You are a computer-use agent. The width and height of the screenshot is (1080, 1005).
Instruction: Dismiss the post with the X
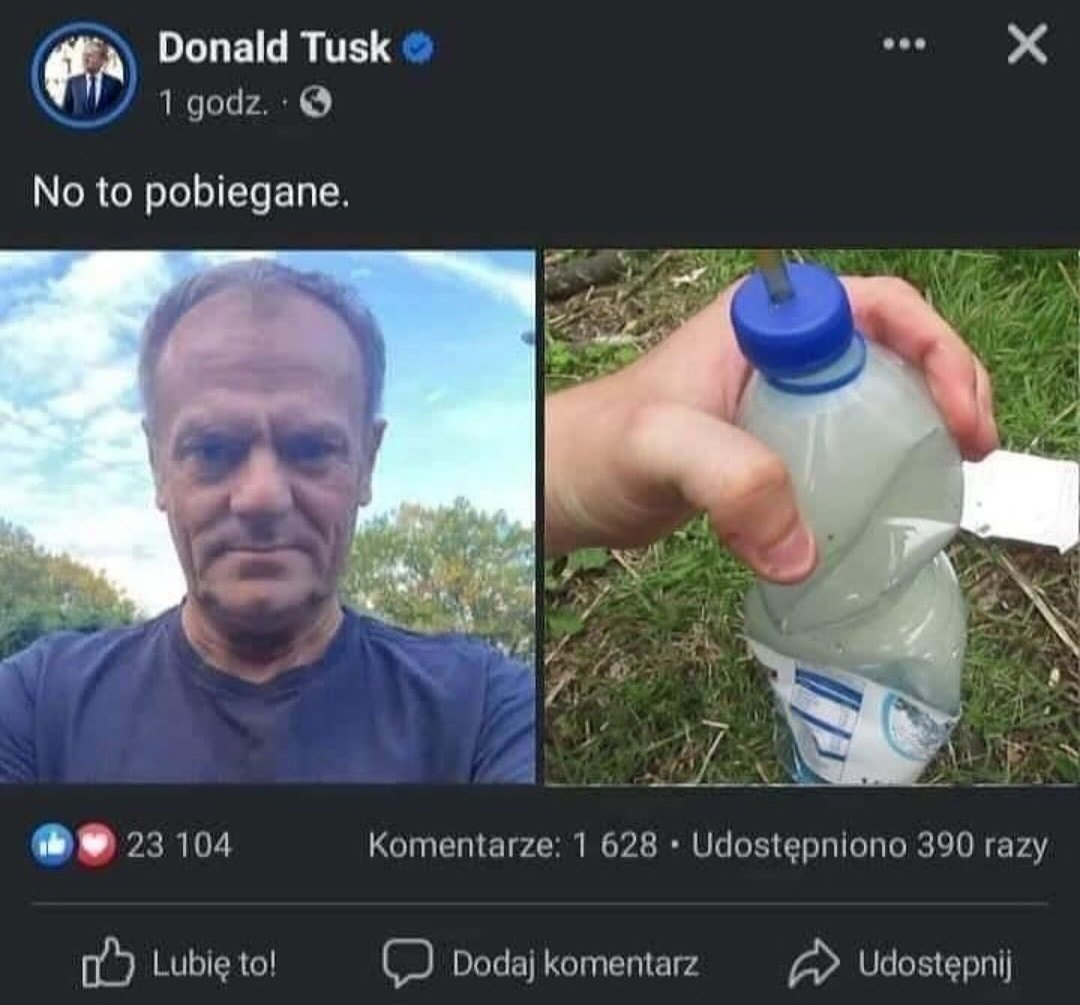pos(1027,45)
